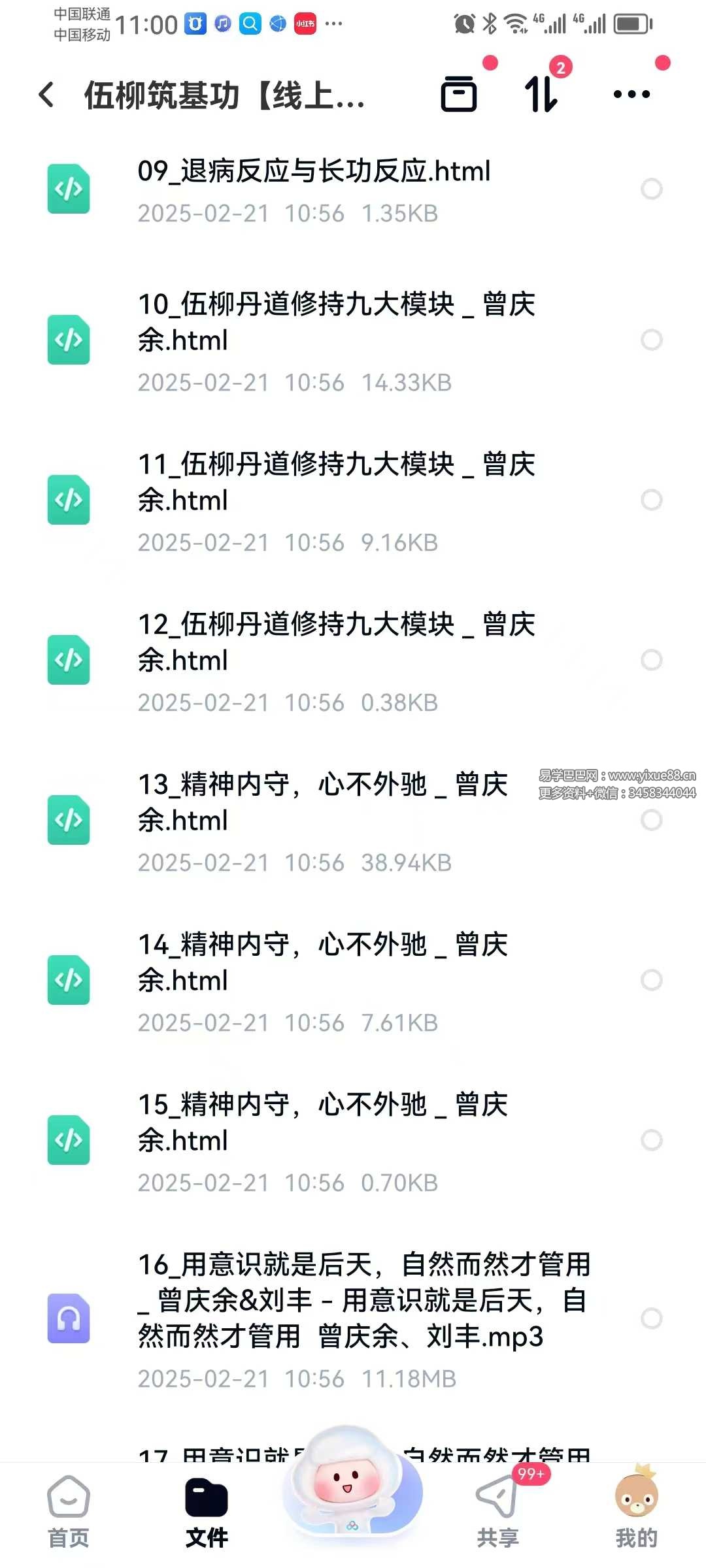Select checkbox for 11_伍柳丹道修持九大模块 file
This screenshot has height=1568, width=706.
coord(651,500)
